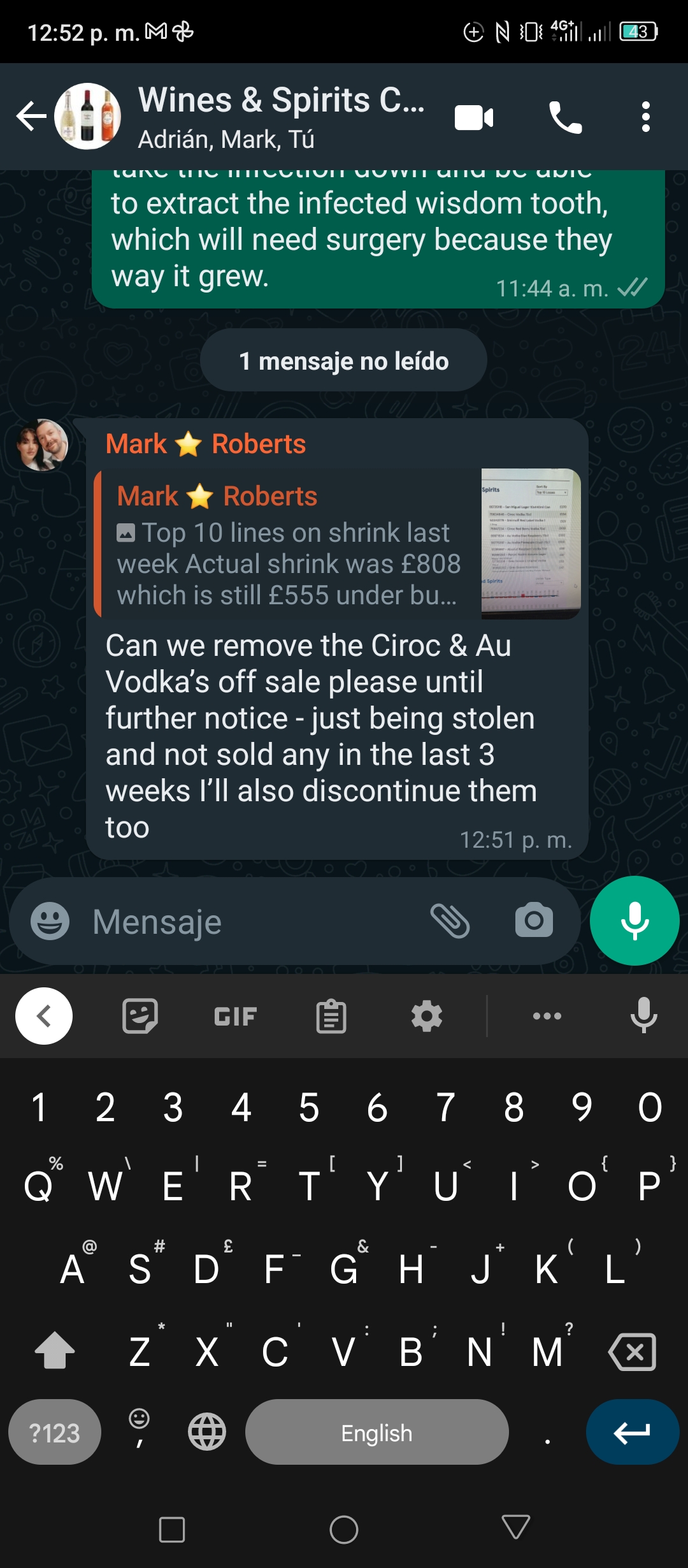Open keyboard sticker panel
This screenshot has width=688, height=1568.
coord(140,1015)
